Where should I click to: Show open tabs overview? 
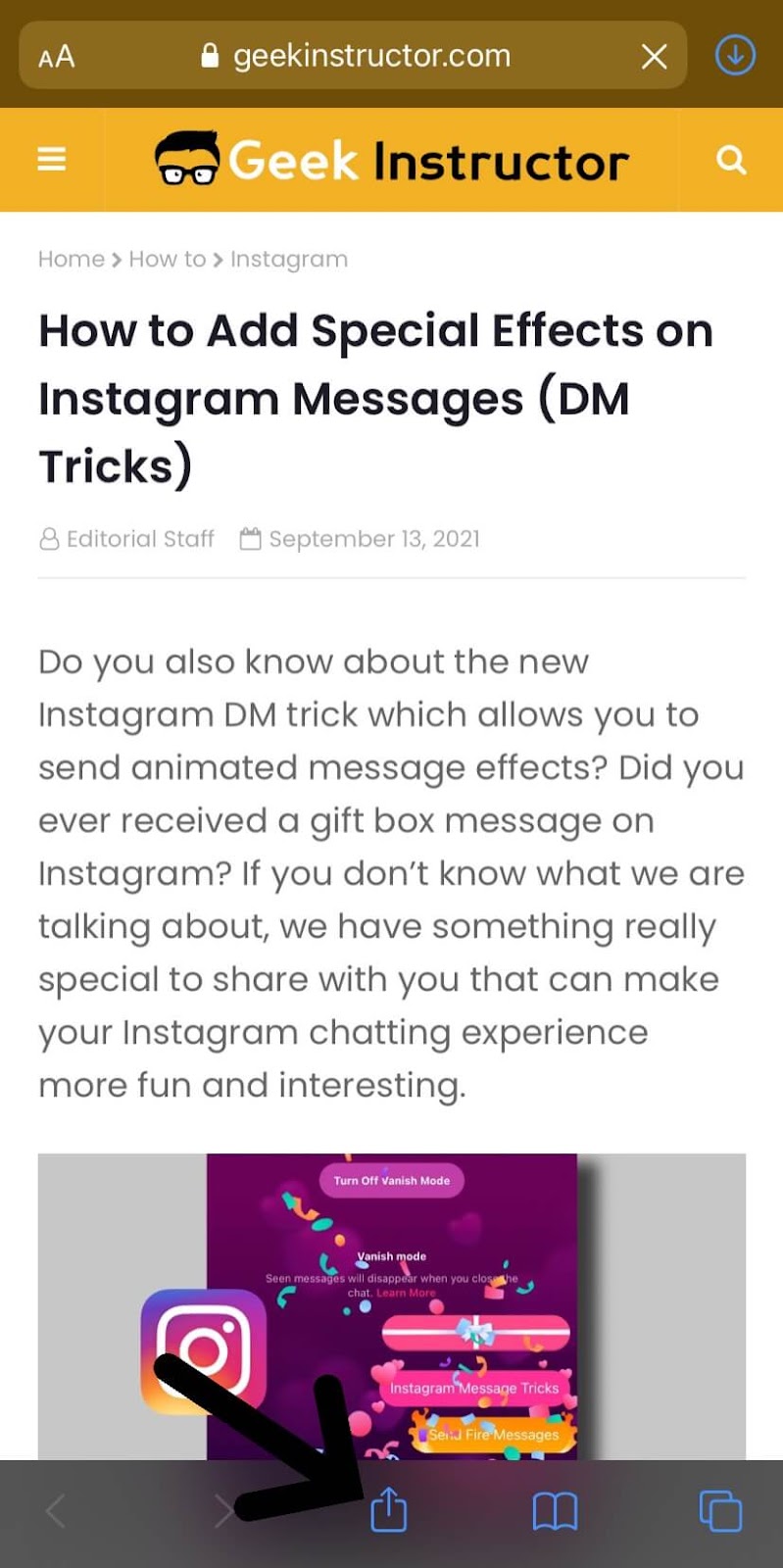(720, 1511)
